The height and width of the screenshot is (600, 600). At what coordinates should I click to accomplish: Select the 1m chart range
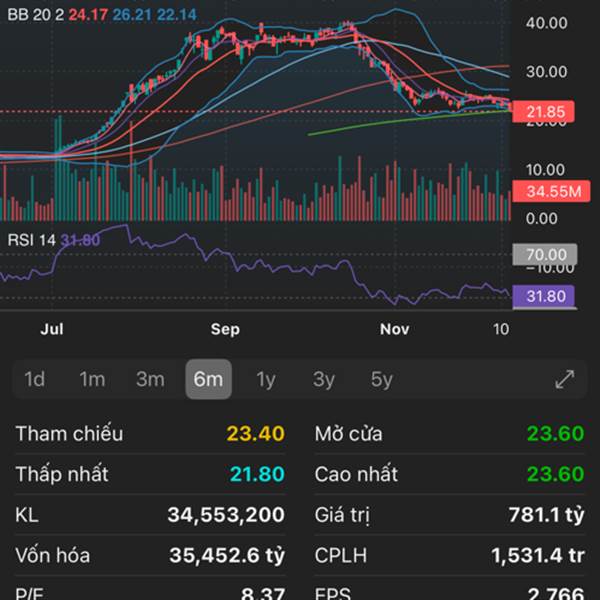click(92, 379)
